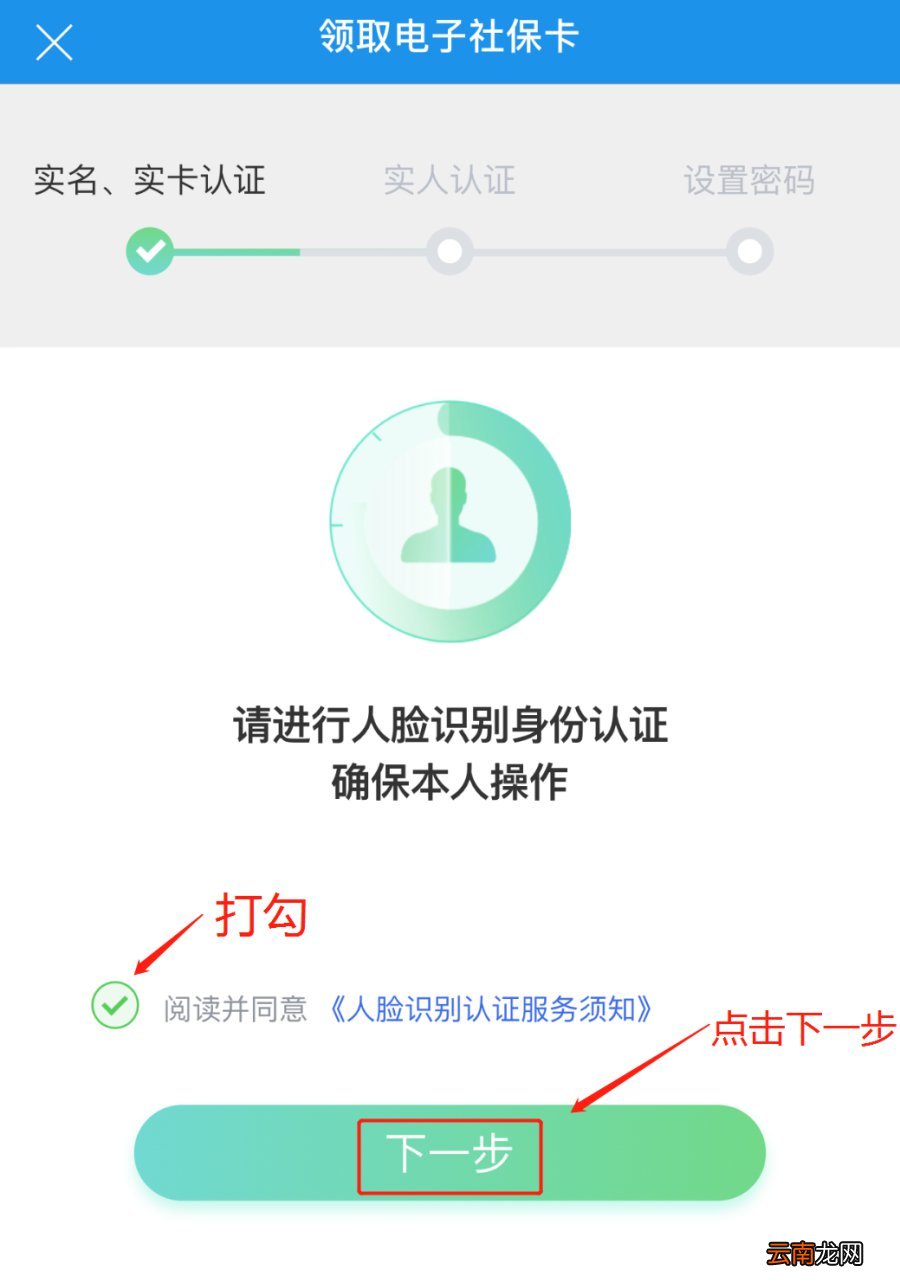Click the 领取电子社保卡 title bar text
Viewport: 900px width, 1282px height.
point(450,40)
